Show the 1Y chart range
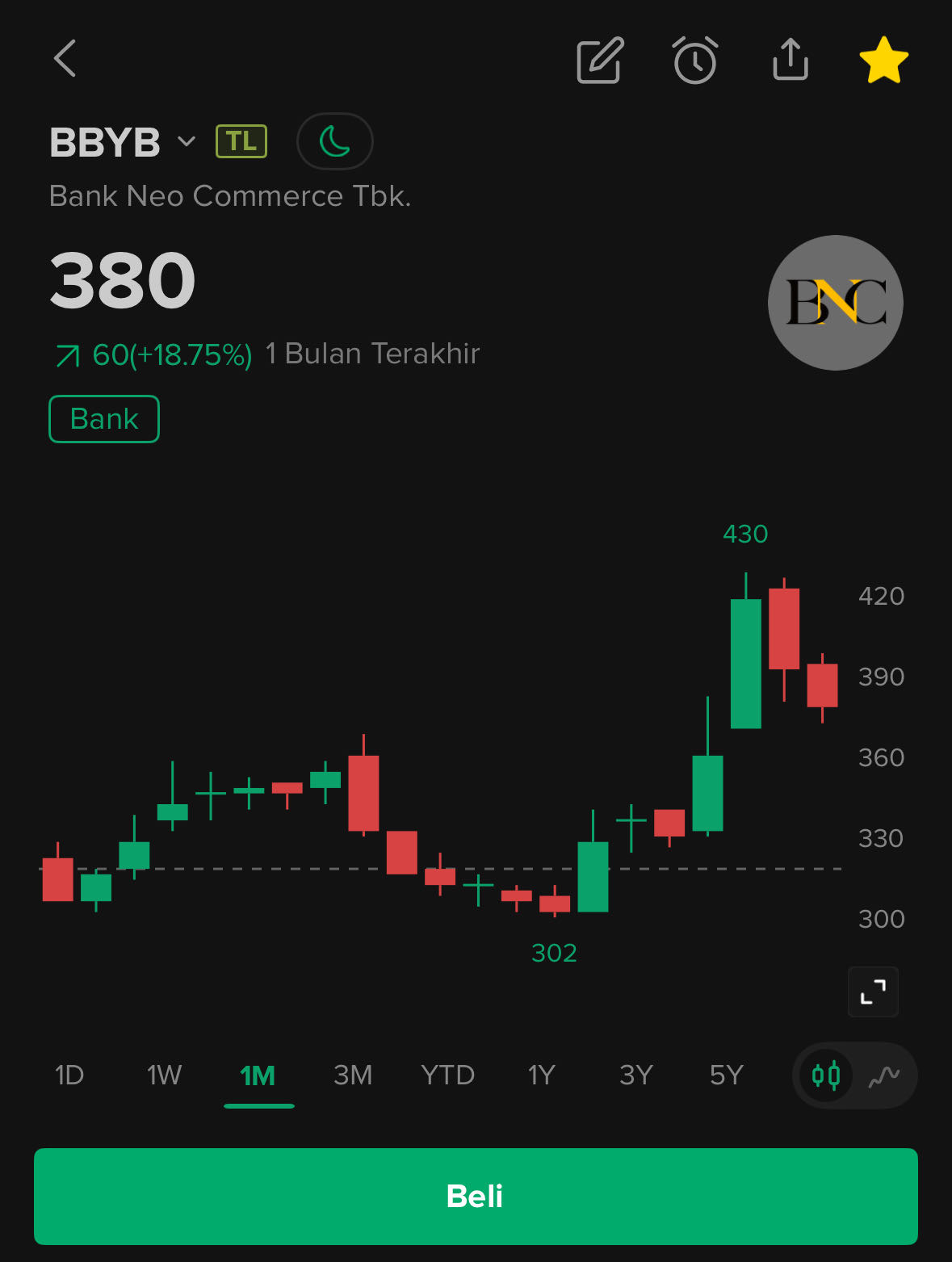This screenshot has height=1262, width=952. [541, 1075]
